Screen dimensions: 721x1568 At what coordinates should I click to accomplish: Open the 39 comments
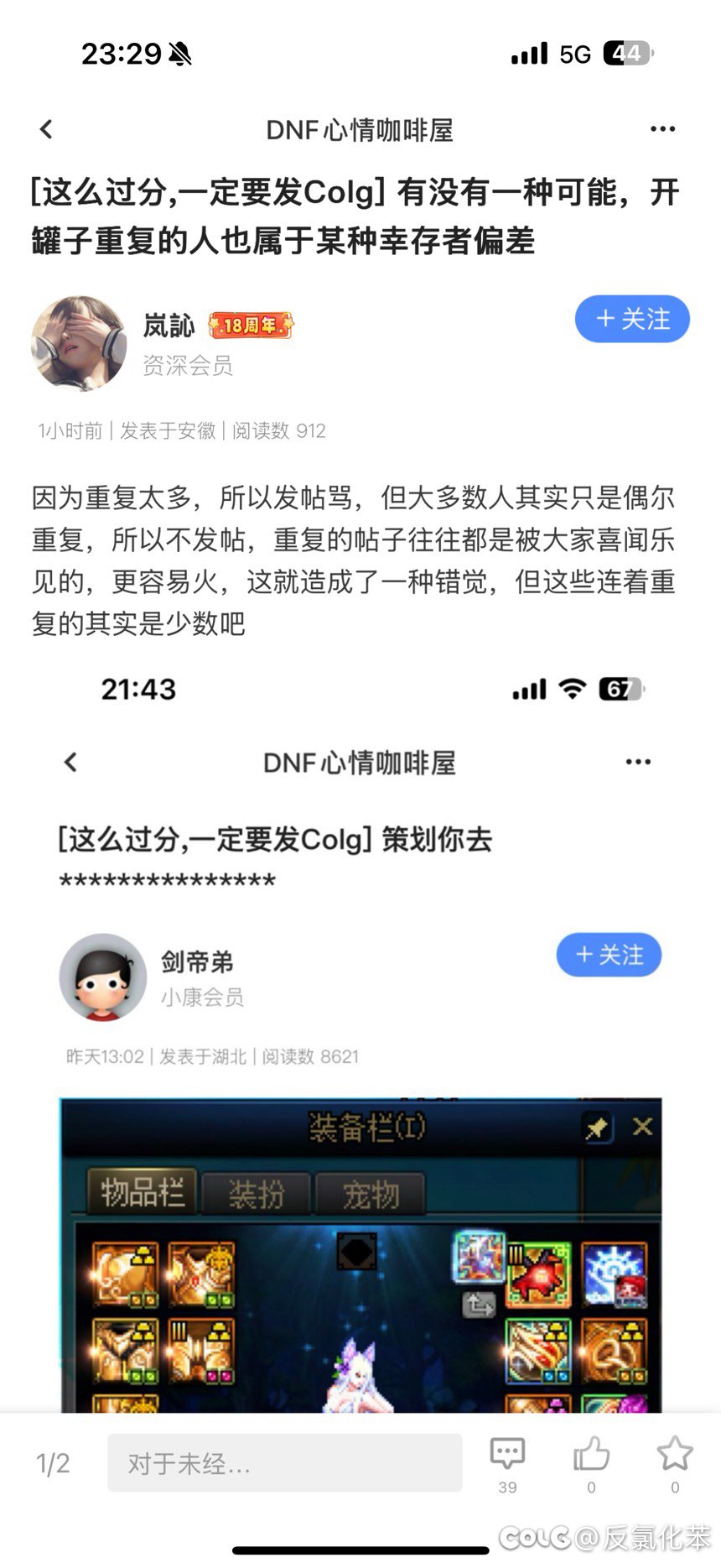click(507, 1464)
